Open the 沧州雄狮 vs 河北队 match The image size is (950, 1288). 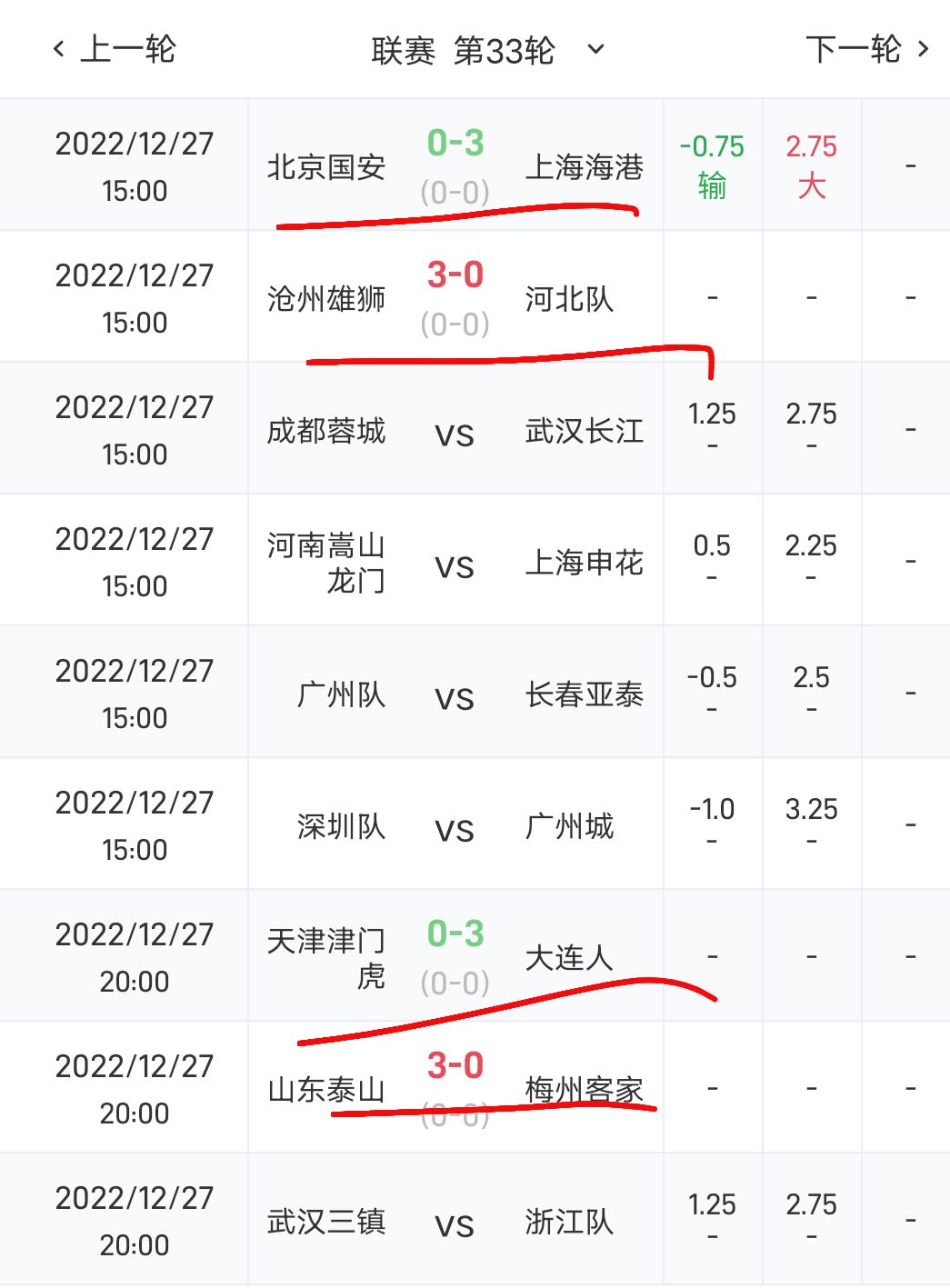coord(455,297)
